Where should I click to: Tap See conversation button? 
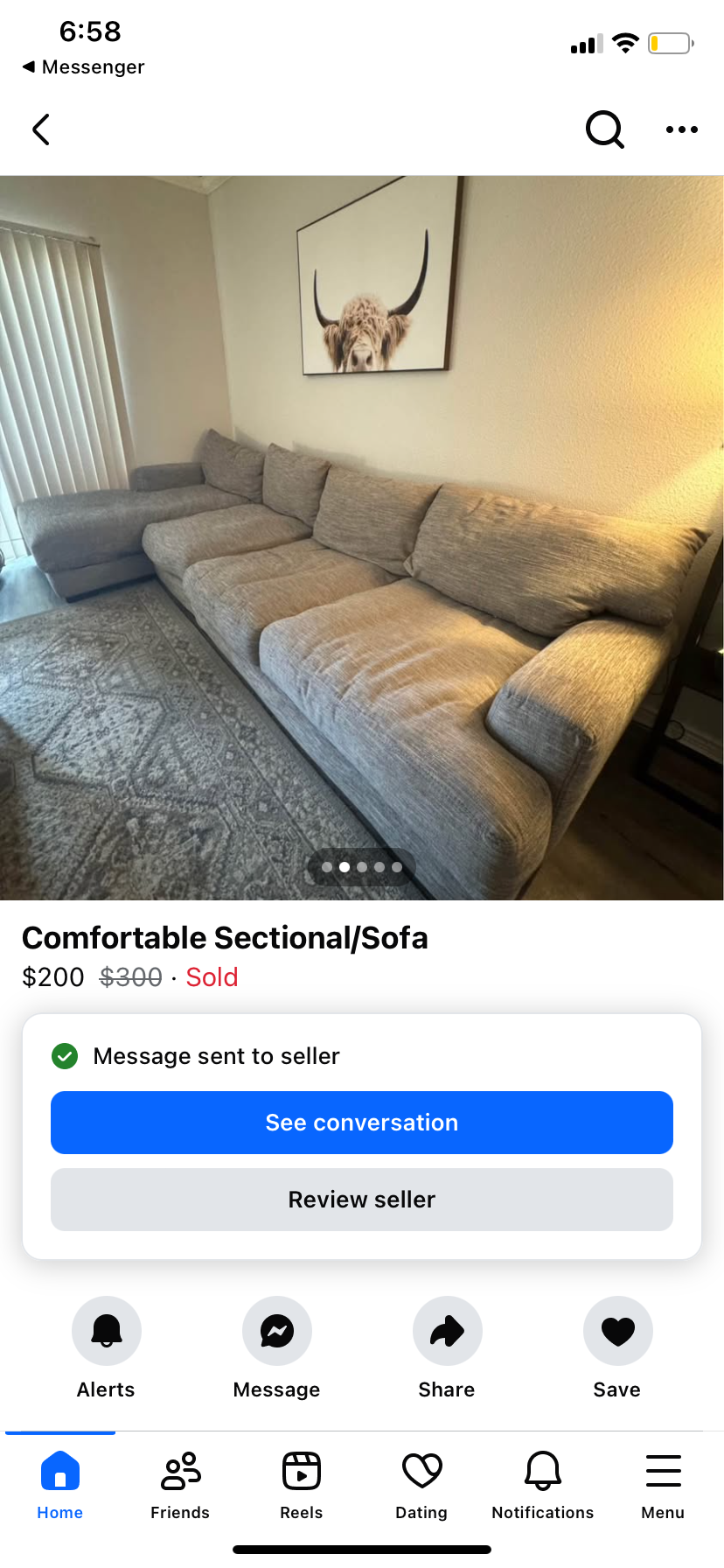click(362, 1123)
